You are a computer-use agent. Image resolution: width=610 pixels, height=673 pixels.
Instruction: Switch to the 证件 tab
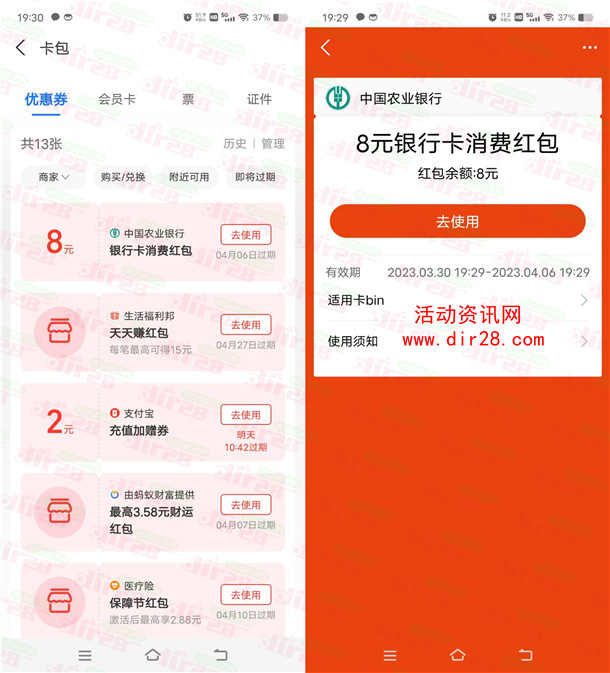pyautogui.click(x=259, y=99)
